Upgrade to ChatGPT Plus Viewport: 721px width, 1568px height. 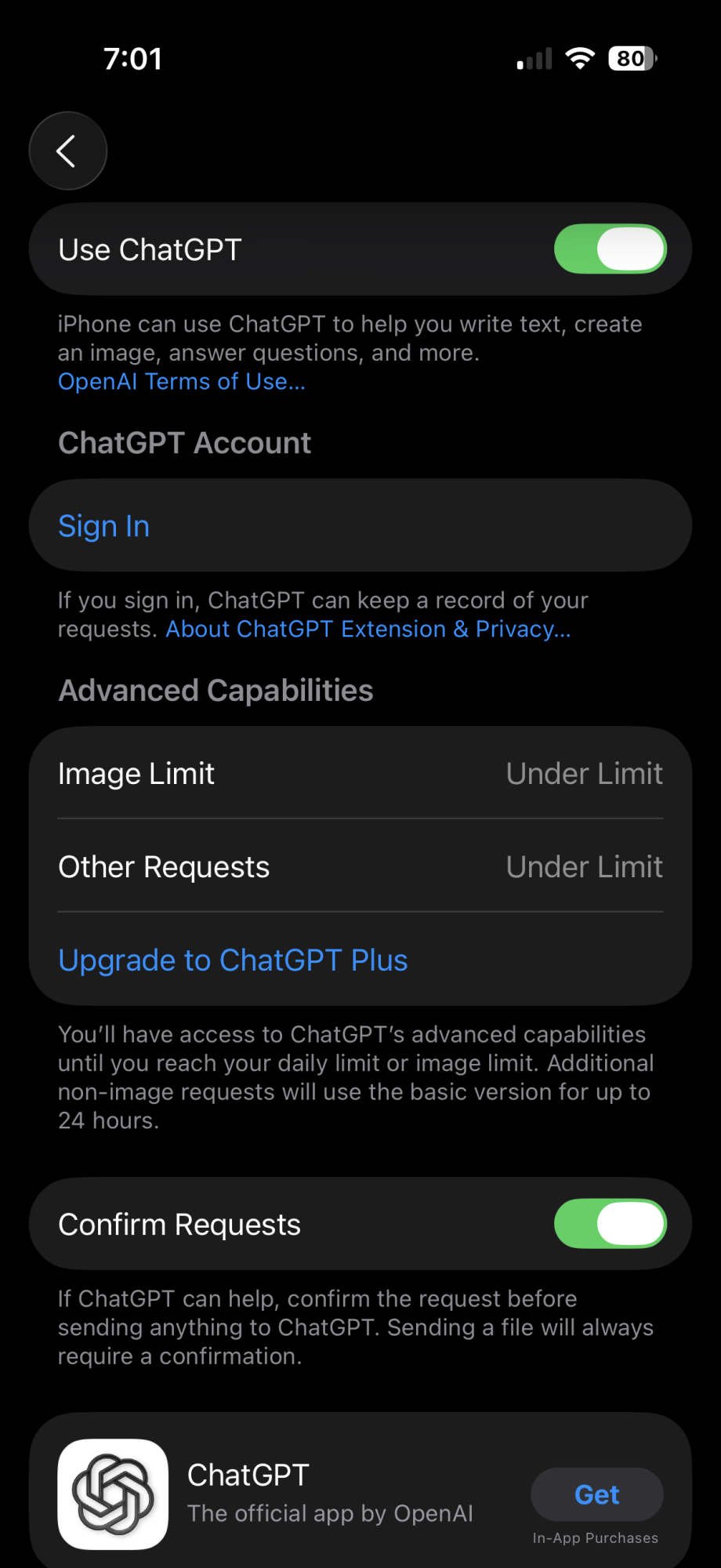coord(233,960)
